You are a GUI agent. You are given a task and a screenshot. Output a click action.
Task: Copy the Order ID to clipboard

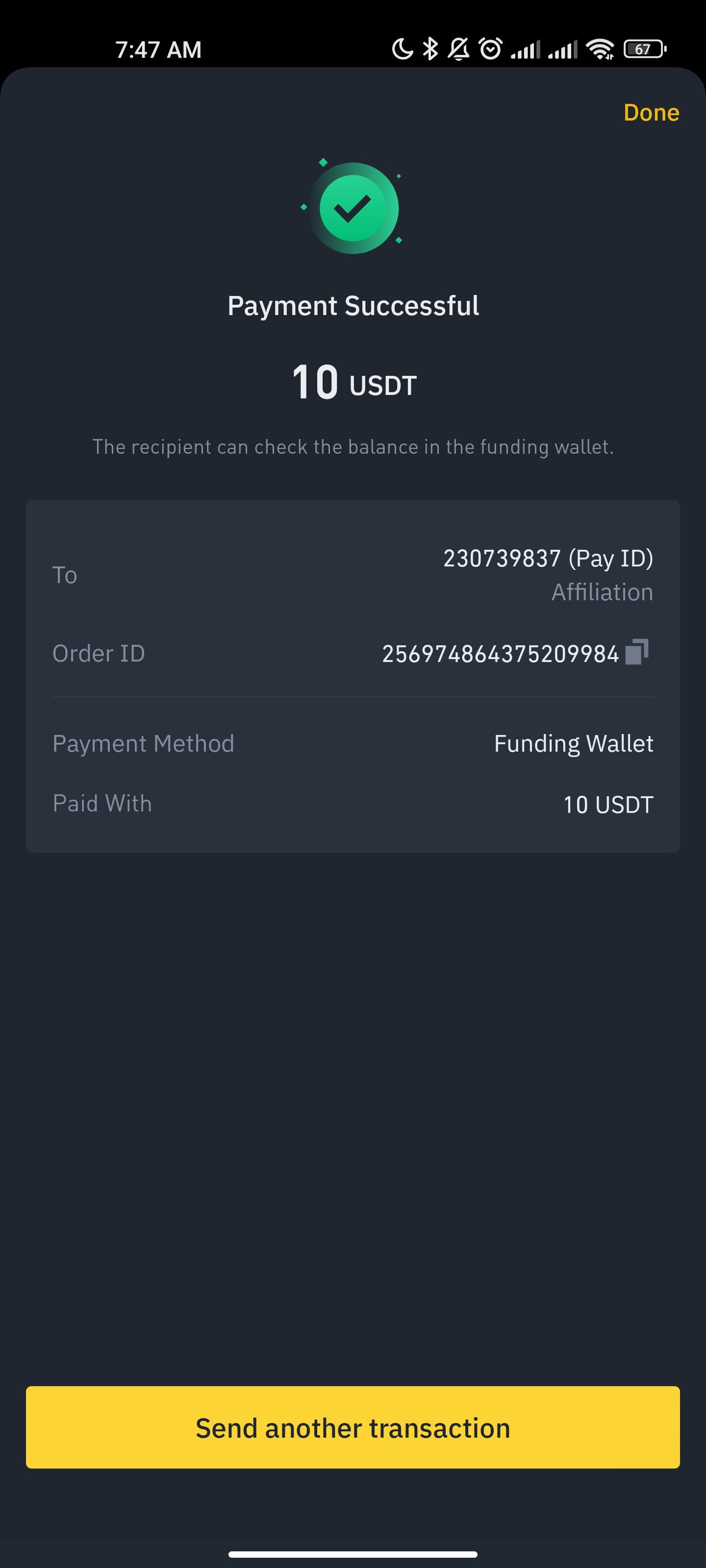(x=636, y=652)
